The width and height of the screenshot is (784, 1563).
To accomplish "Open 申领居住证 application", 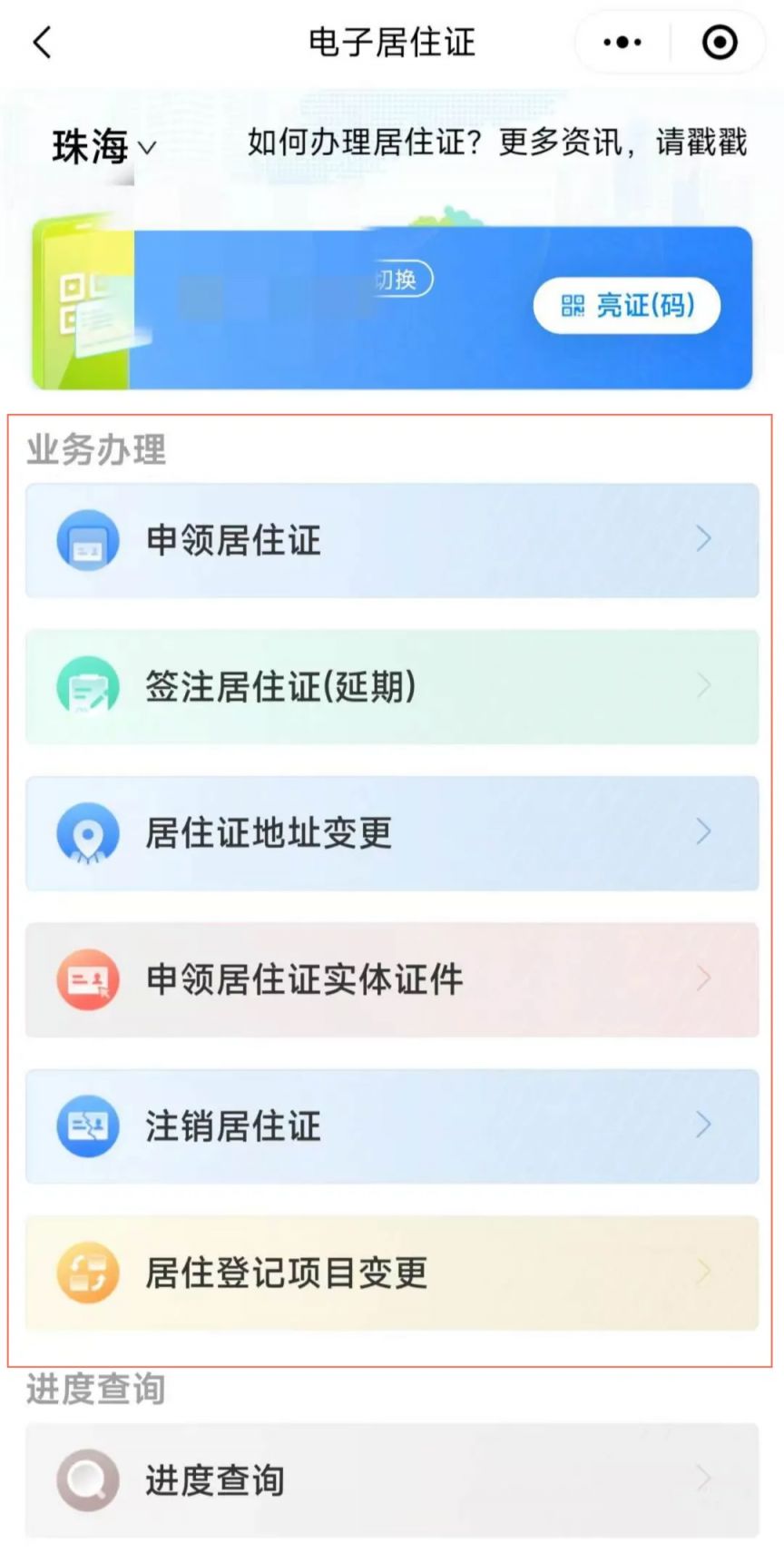I will tap(392, 540).
